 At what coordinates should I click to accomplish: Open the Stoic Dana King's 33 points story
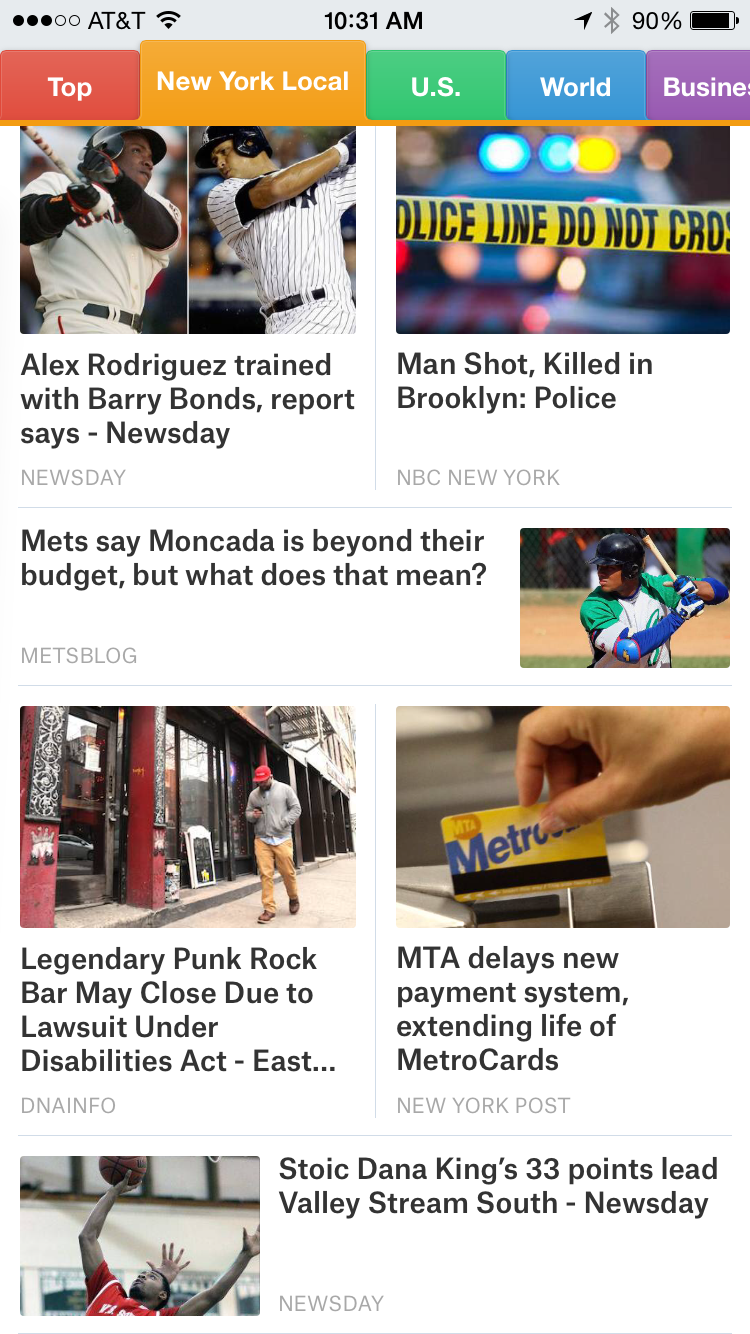point(497,1186)
